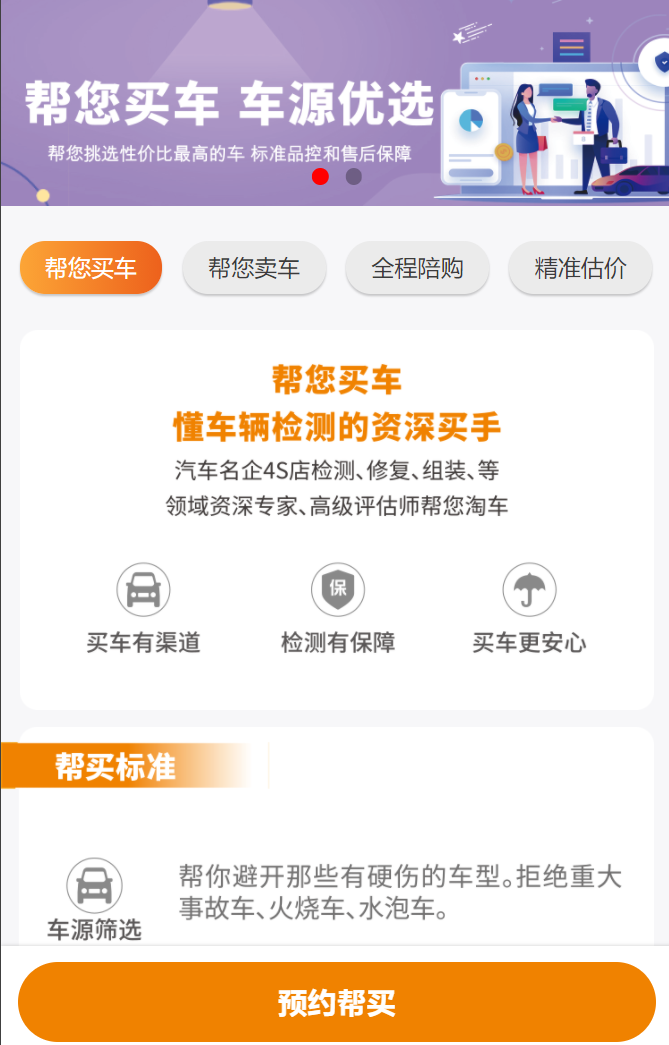Screen dimensions: 669x1045
Task: Select the 全程陪购 tab
Action: pyautogui.click(x=417, y=268)
